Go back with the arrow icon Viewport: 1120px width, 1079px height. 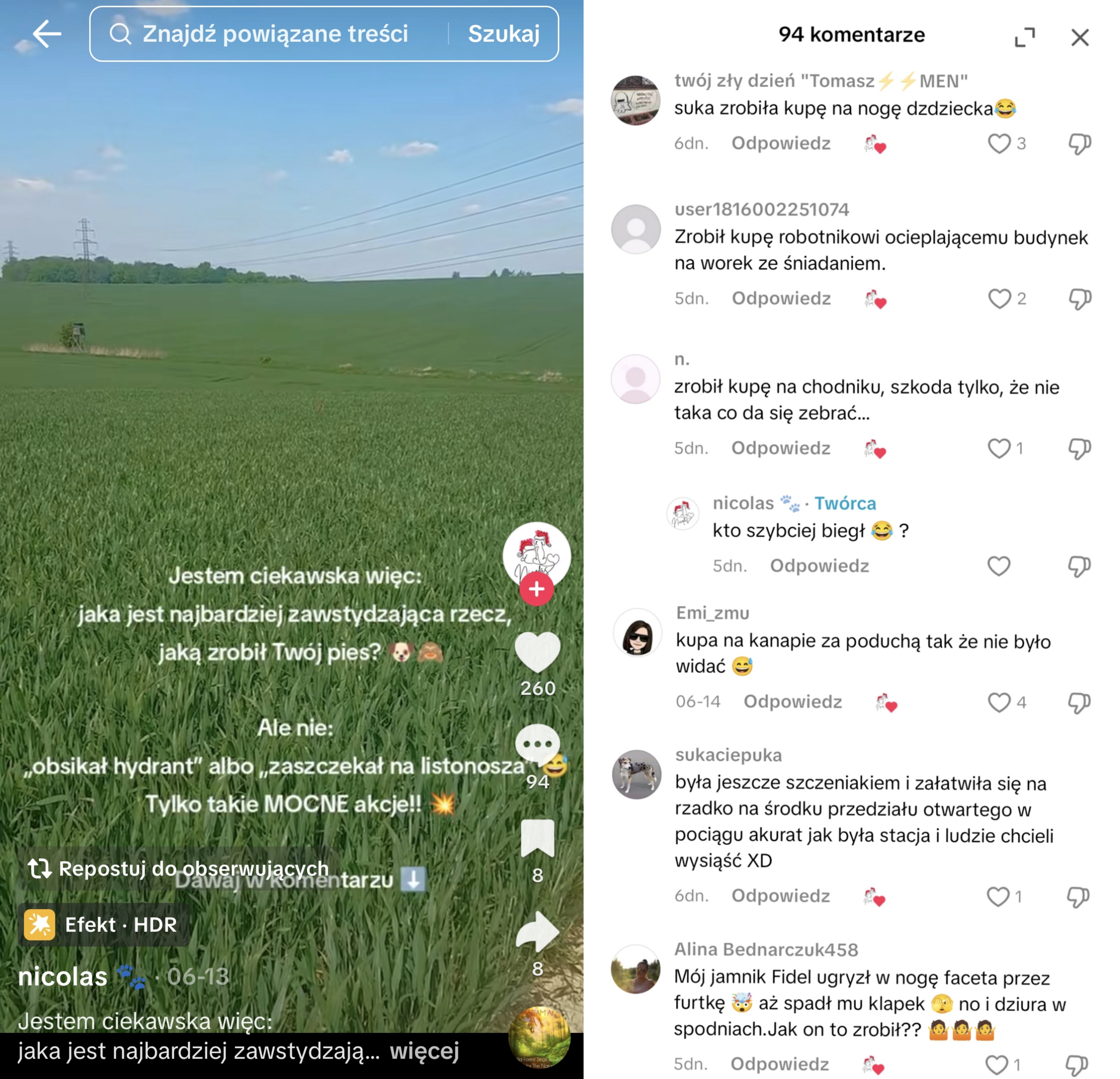[47, 34]
